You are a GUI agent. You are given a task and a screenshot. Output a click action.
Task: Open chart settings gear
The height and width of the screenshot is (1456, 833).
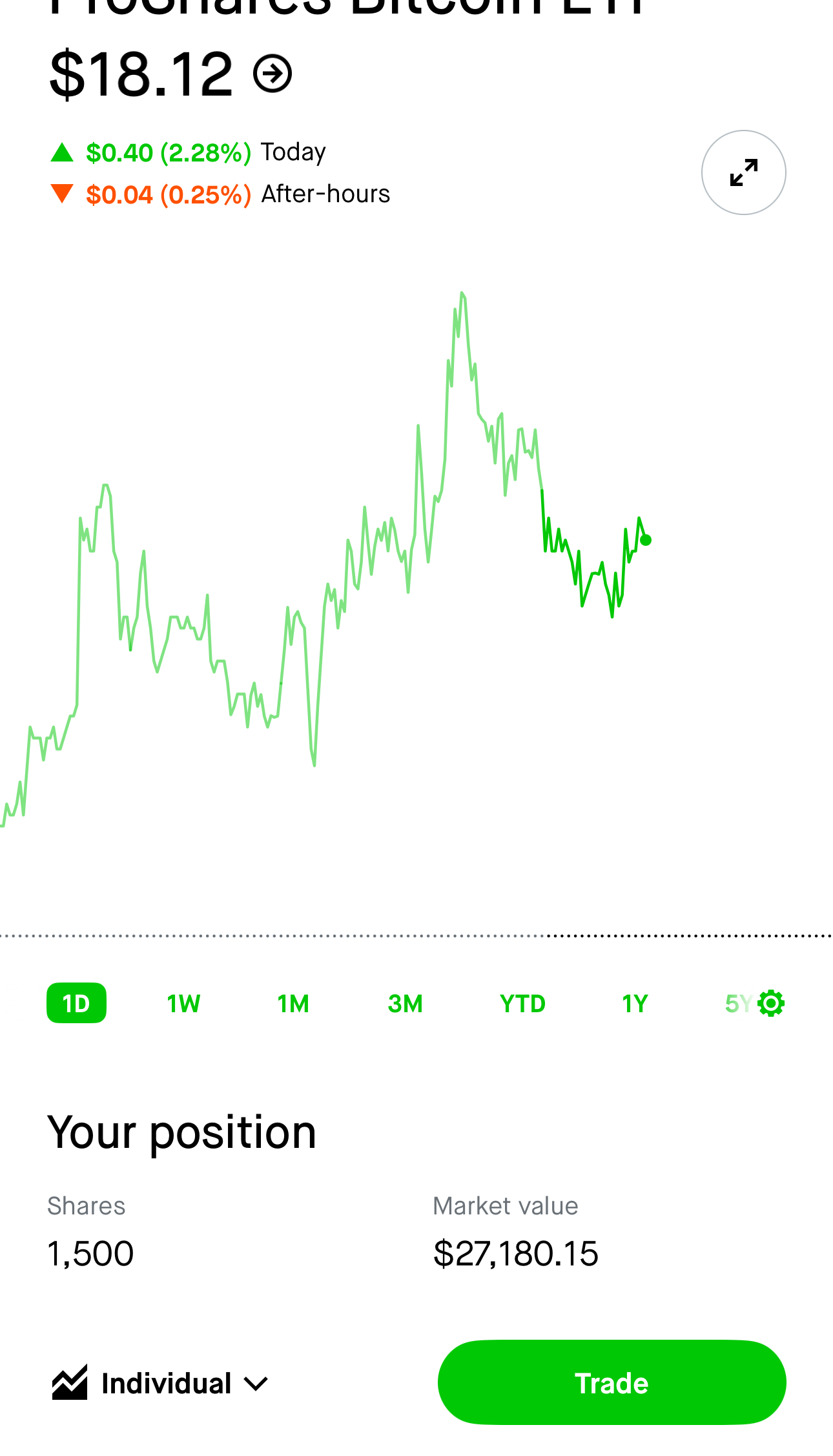click(x=771, y=1003)
